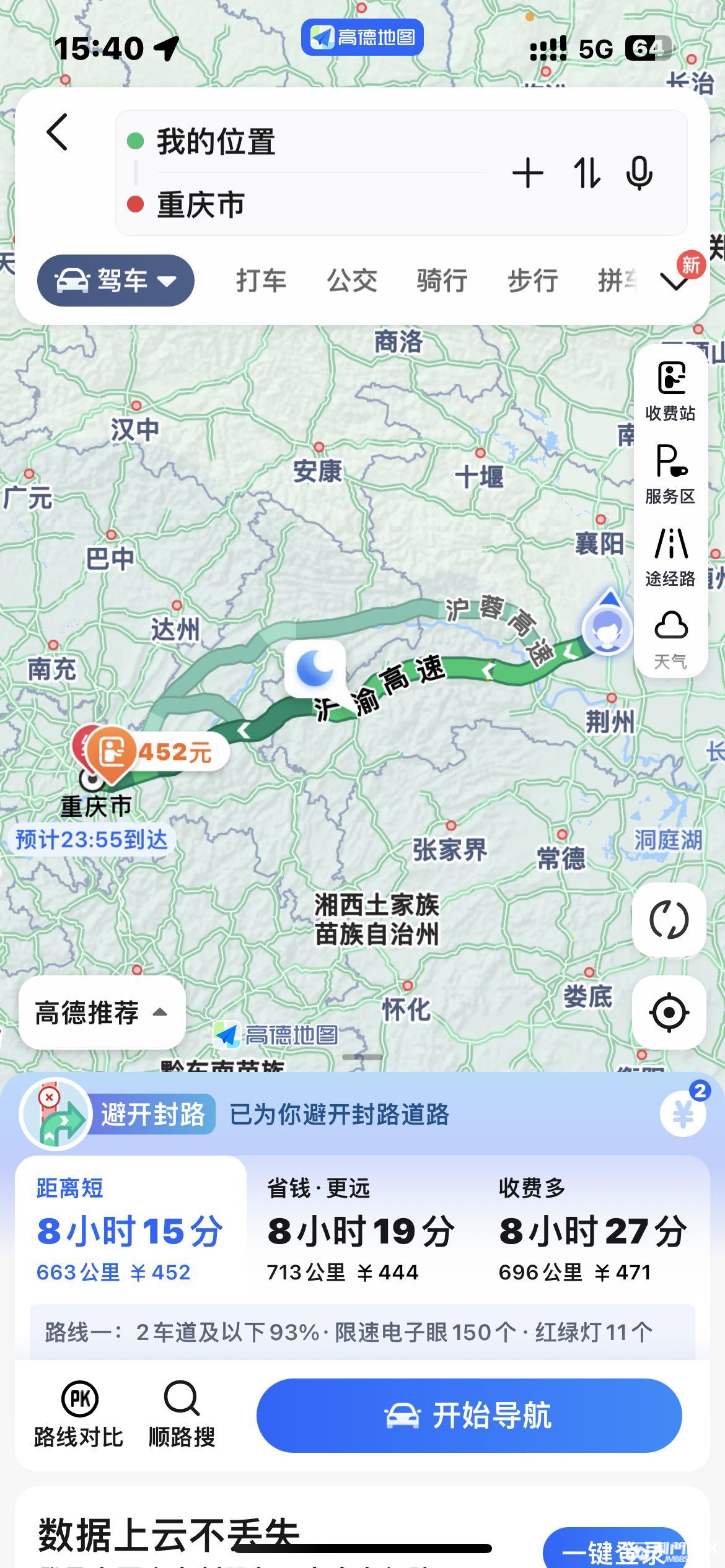Expand the 高德推荐 route preference
Screen dimensions: 725x1568
102,1013
